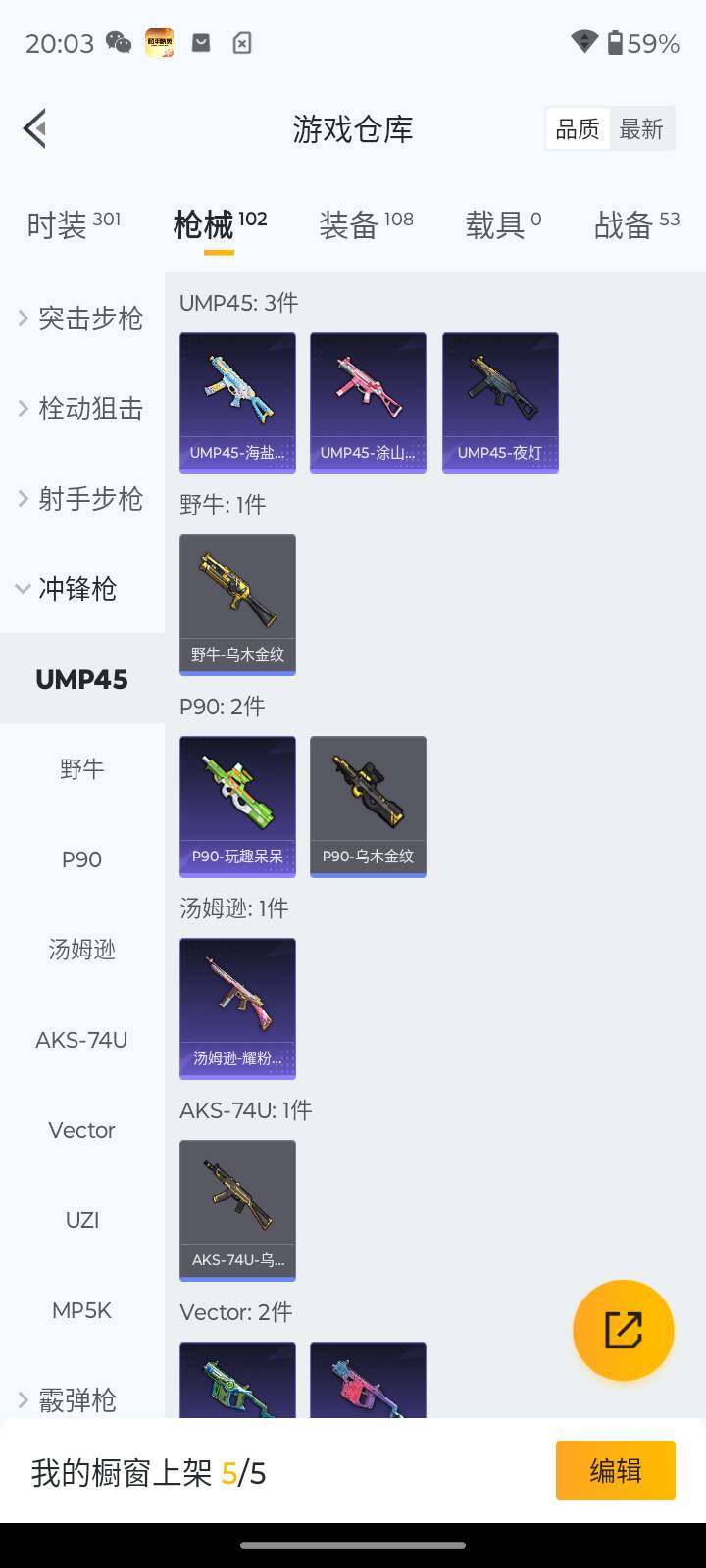The width and height of the screenshot is (706, 1568).
Task: Open the 野牛-乌木金纹 skin tile
Action: pos(237,604)
